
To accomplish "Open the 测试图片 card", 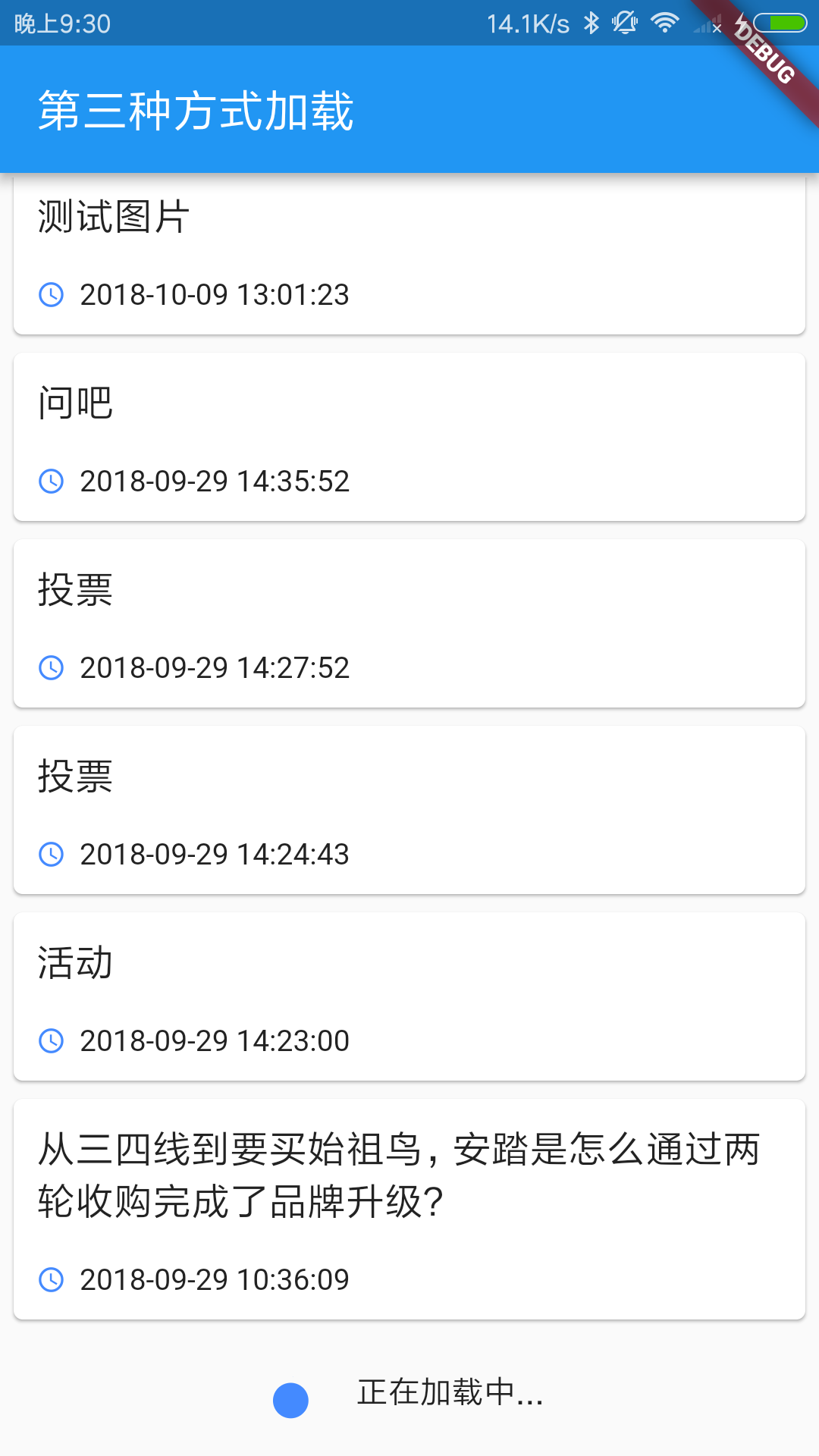I will (409, 254).
